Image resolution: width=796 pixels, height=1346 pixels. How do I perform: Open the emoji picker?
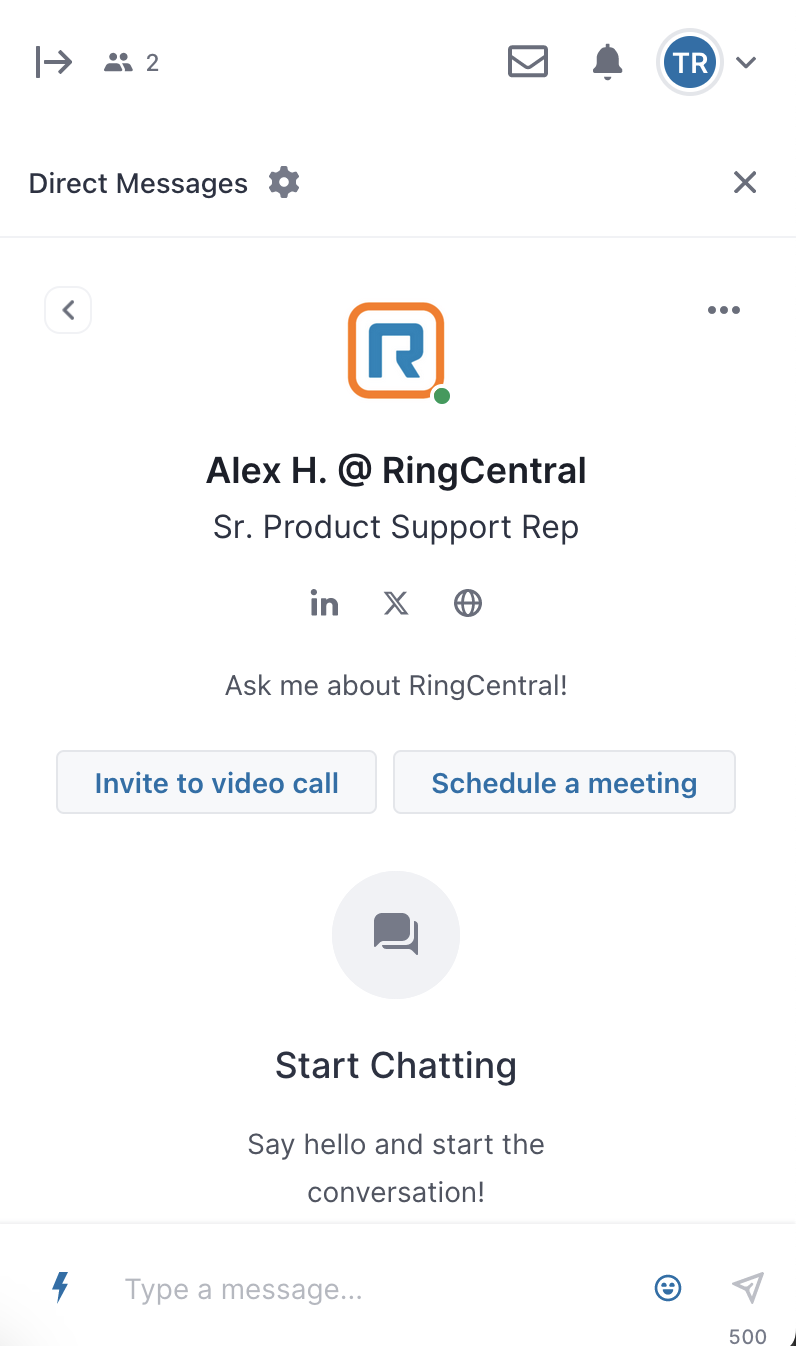(668, 1288)
